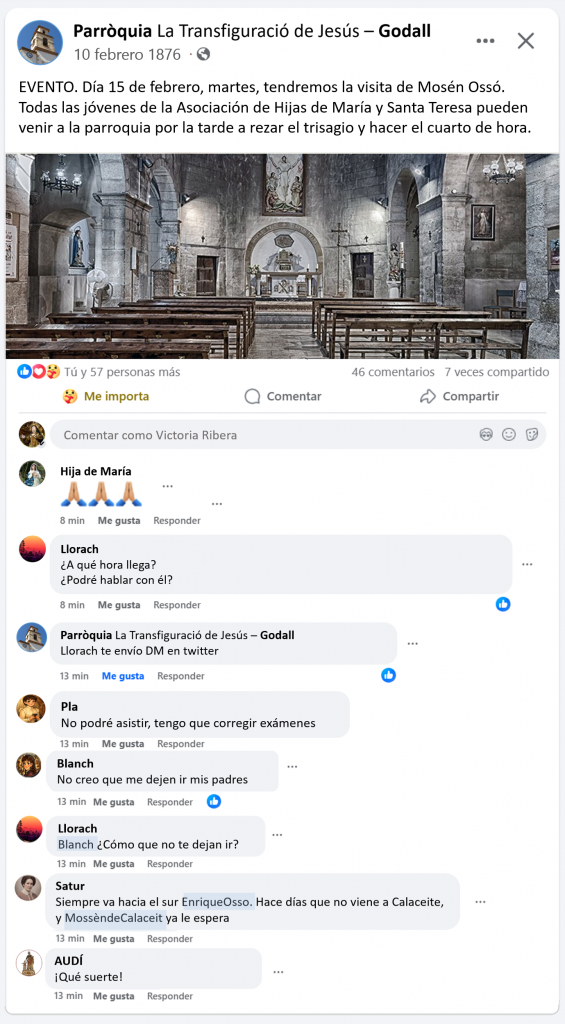The image size is (565, 1024).
Task: Open the Parròquia page profile from header
Action: [251, 31]
